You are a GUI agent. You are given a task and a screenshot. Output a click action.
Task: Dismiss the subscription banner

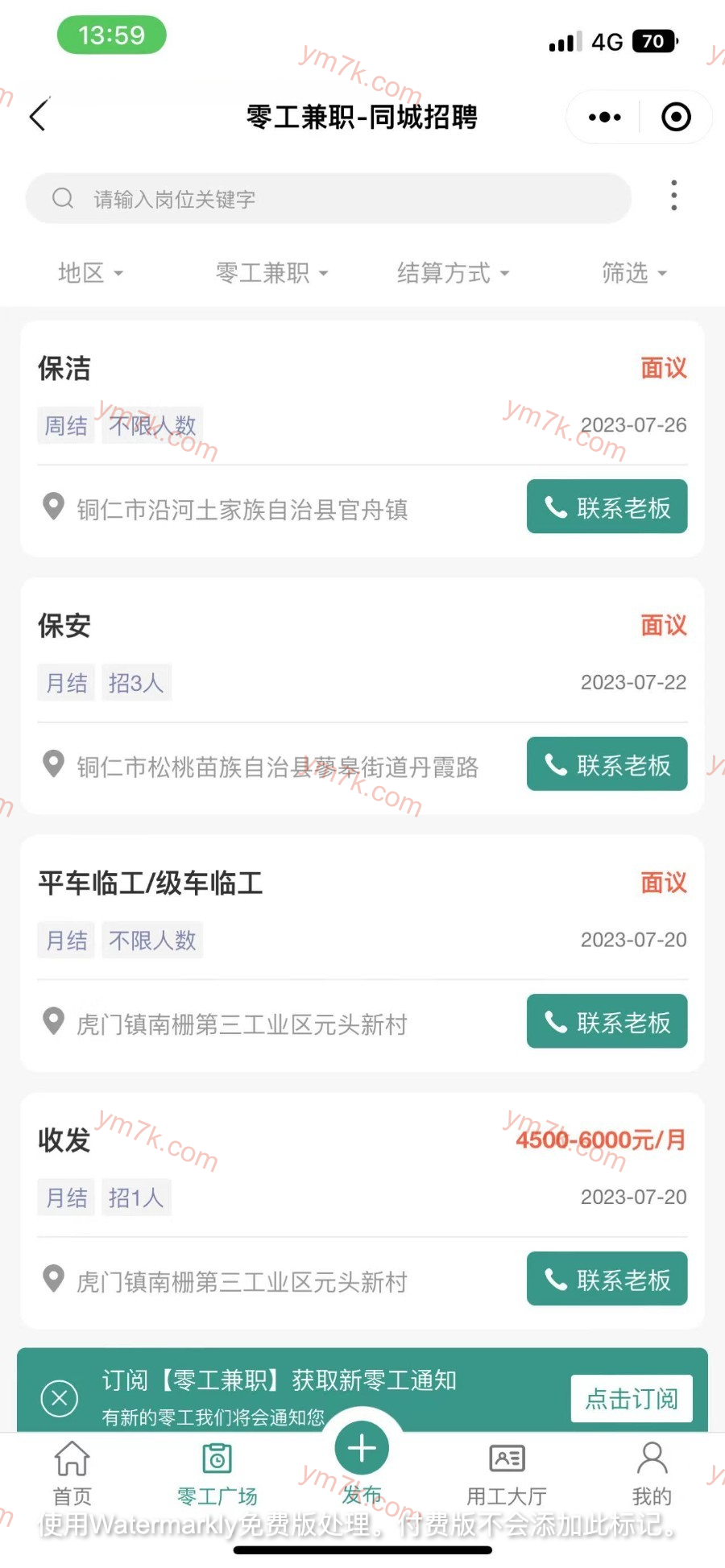point(60,1398)
